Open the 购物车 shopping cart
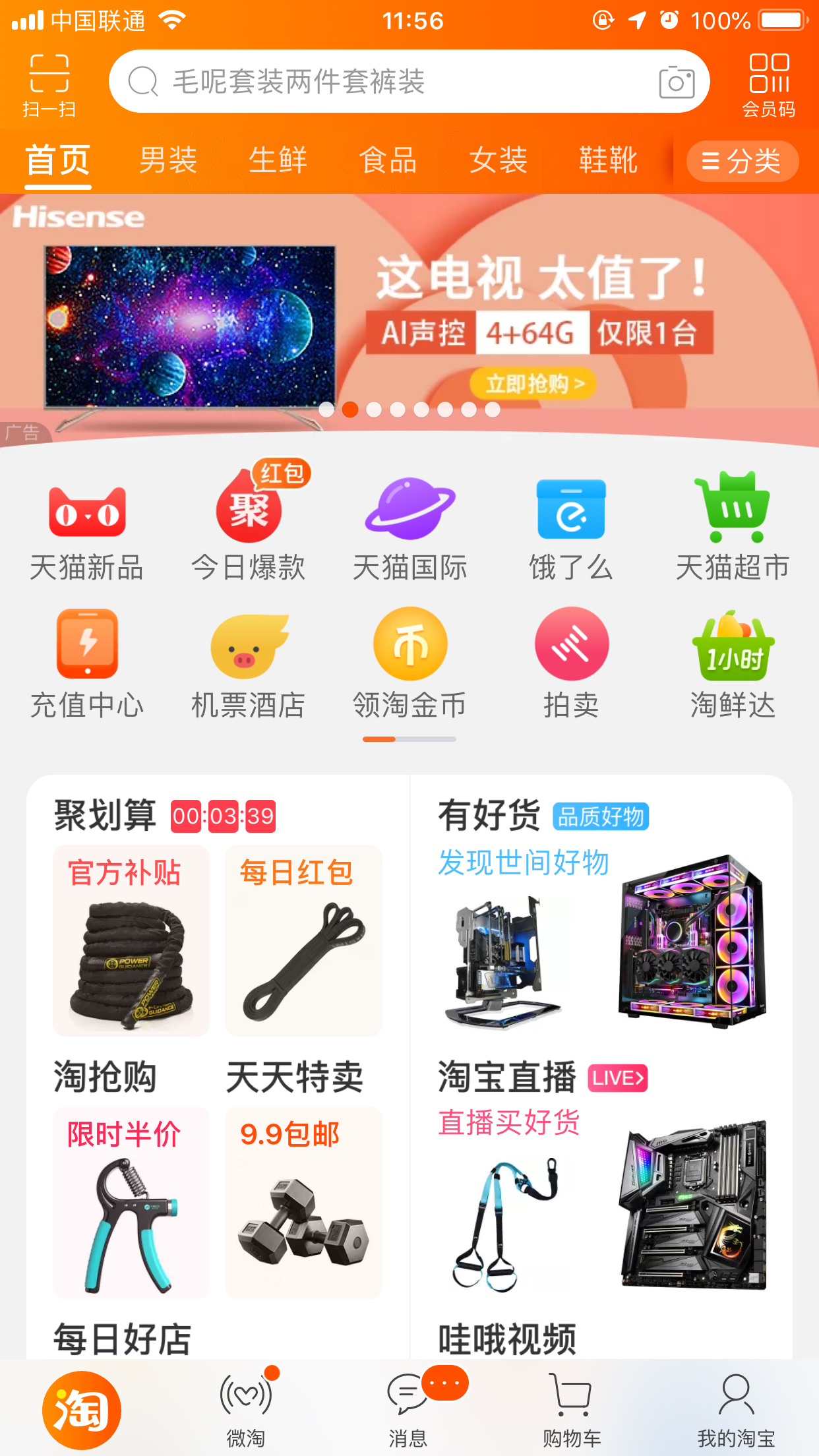819x1456 pixels. click(x=571, y=1411)
